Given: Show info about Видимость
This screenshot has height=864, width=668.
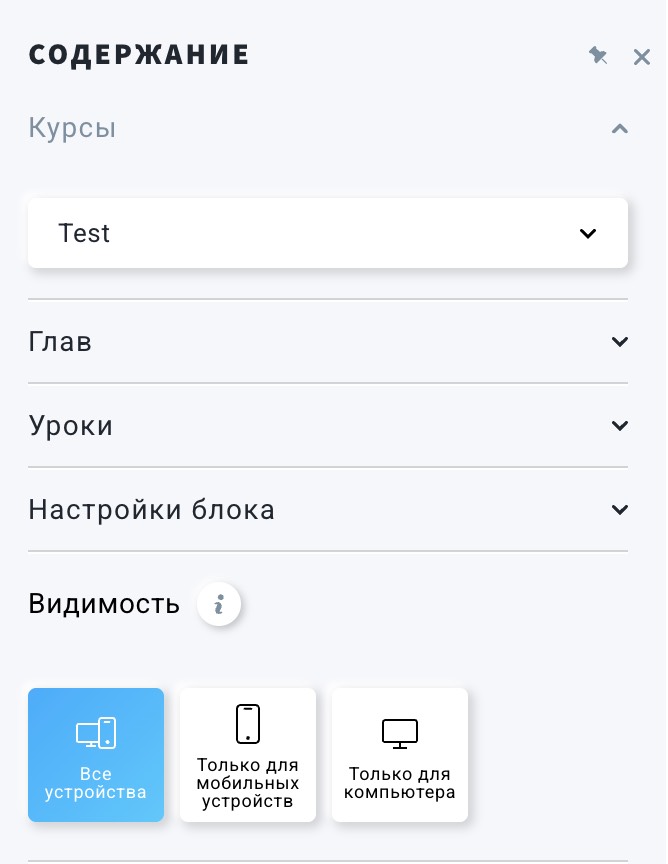Looking at the screenshot, I should (219, 604).
